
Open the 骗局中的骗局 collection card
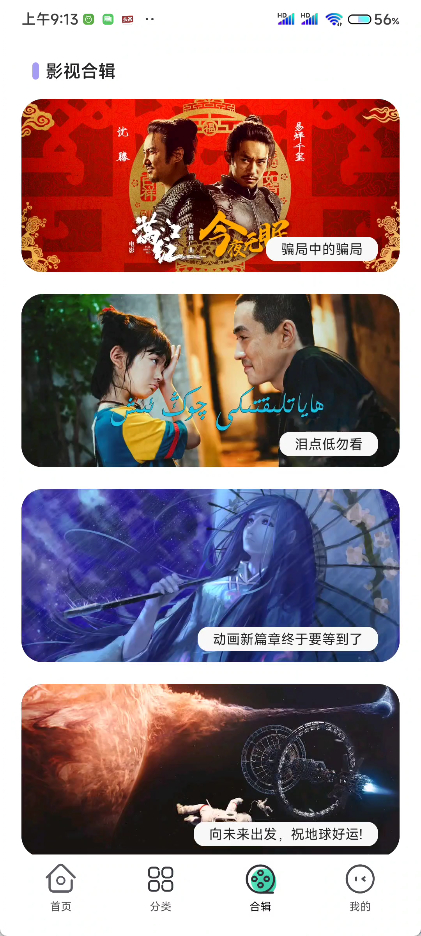click(210, 185)
